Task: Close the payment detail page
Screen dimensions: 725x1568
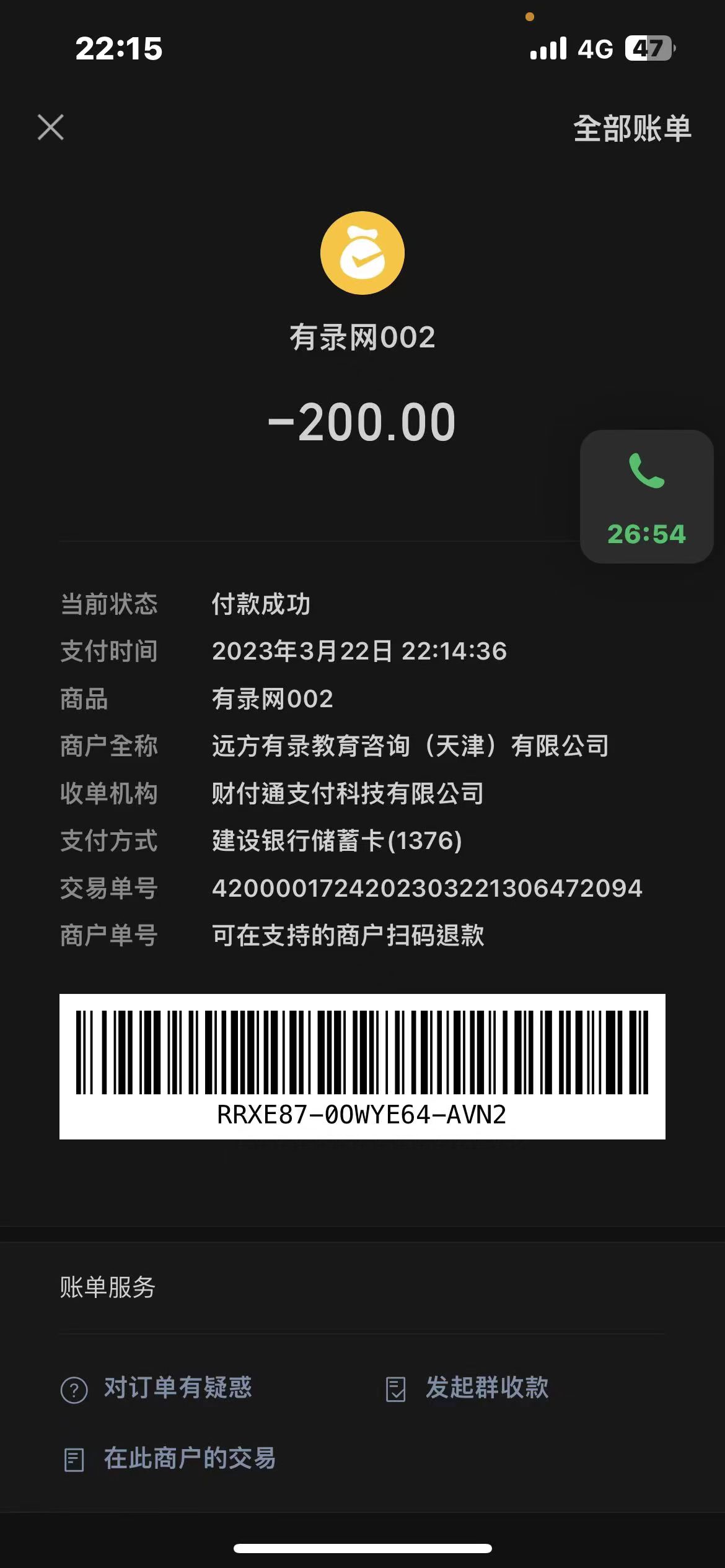Action: pyautogui.click(x=51, y=128)
